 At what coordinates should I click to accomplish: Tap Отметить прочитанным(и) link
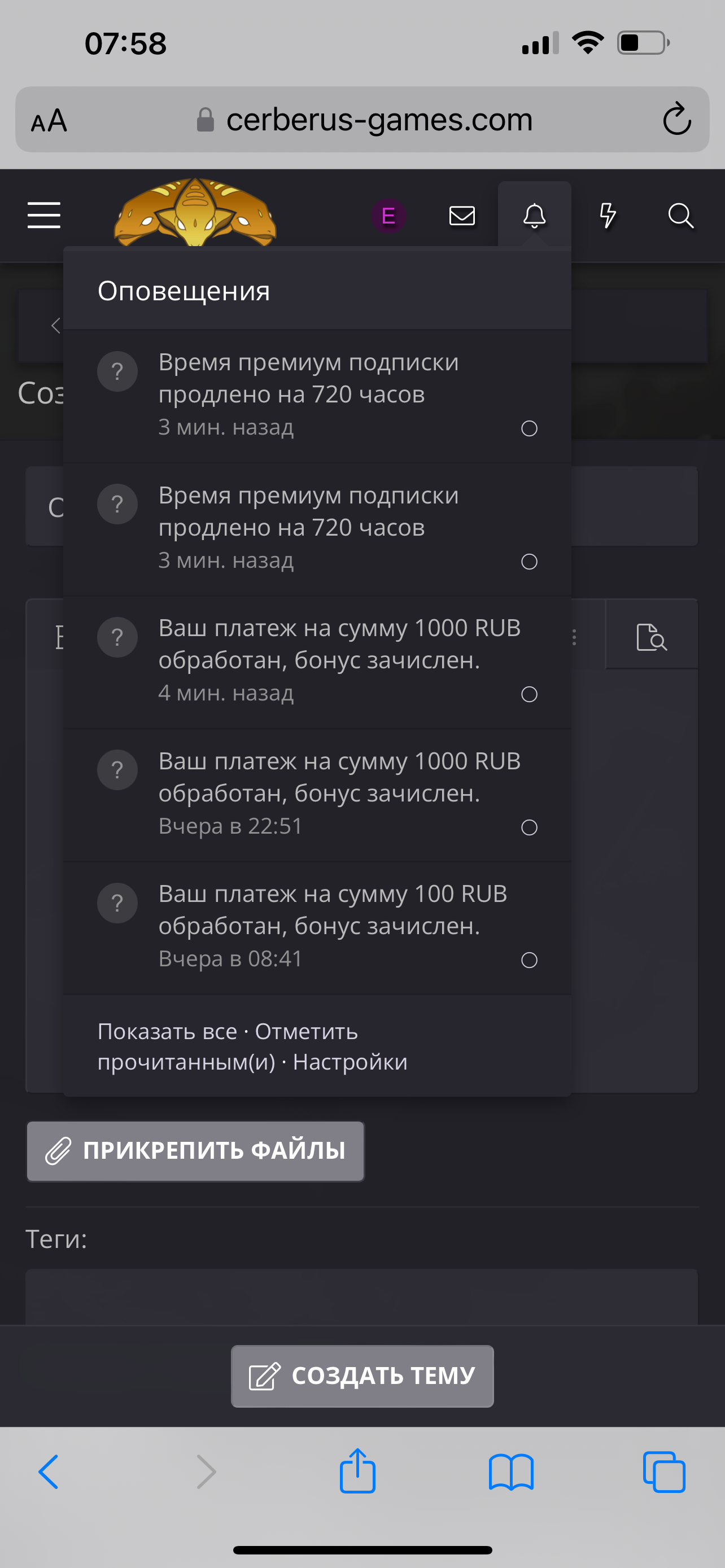pos(228,1046)
